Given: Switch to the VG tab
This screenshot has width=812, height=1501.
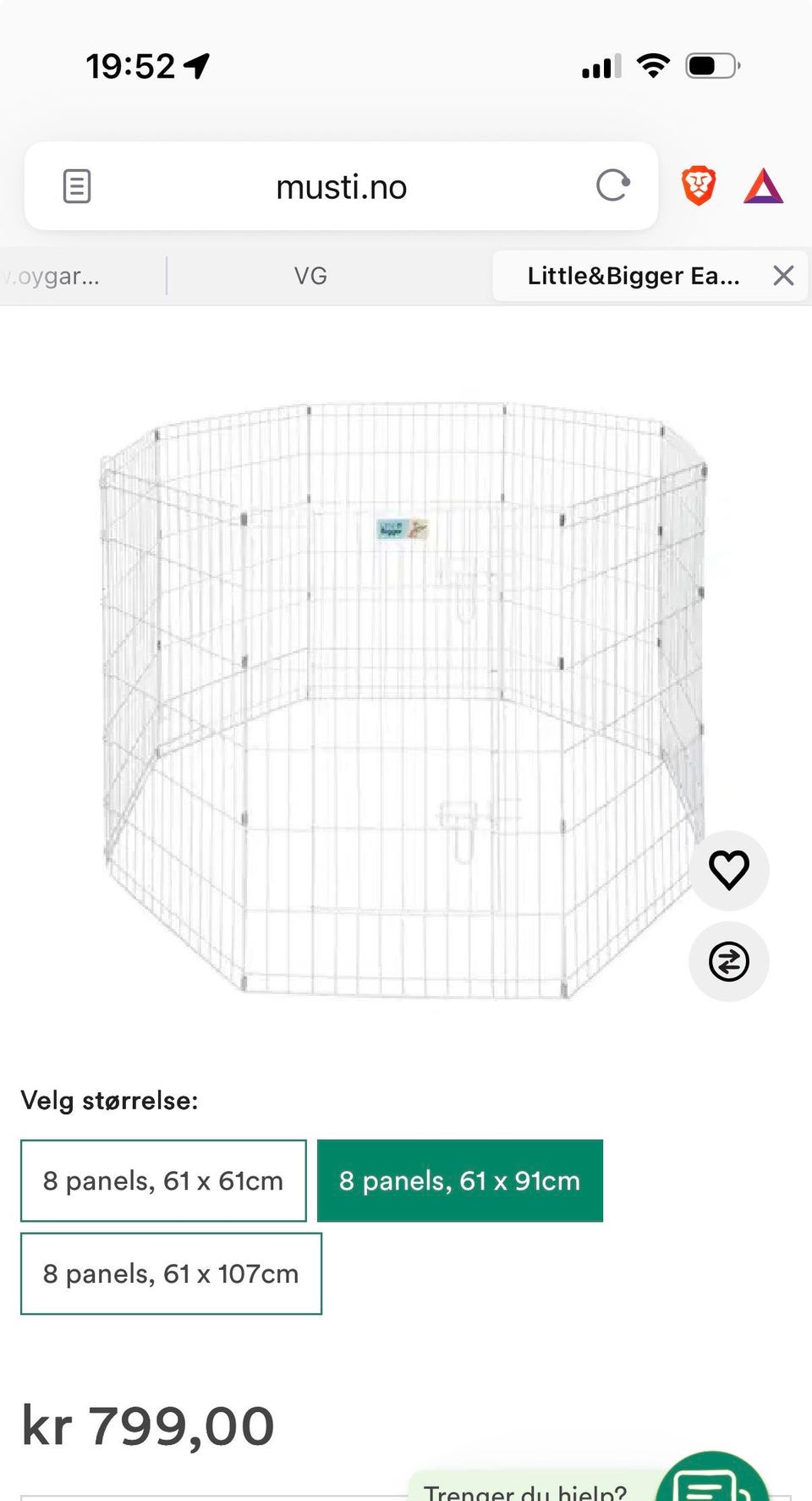Looking at the screenshot, I should point(309,275).
